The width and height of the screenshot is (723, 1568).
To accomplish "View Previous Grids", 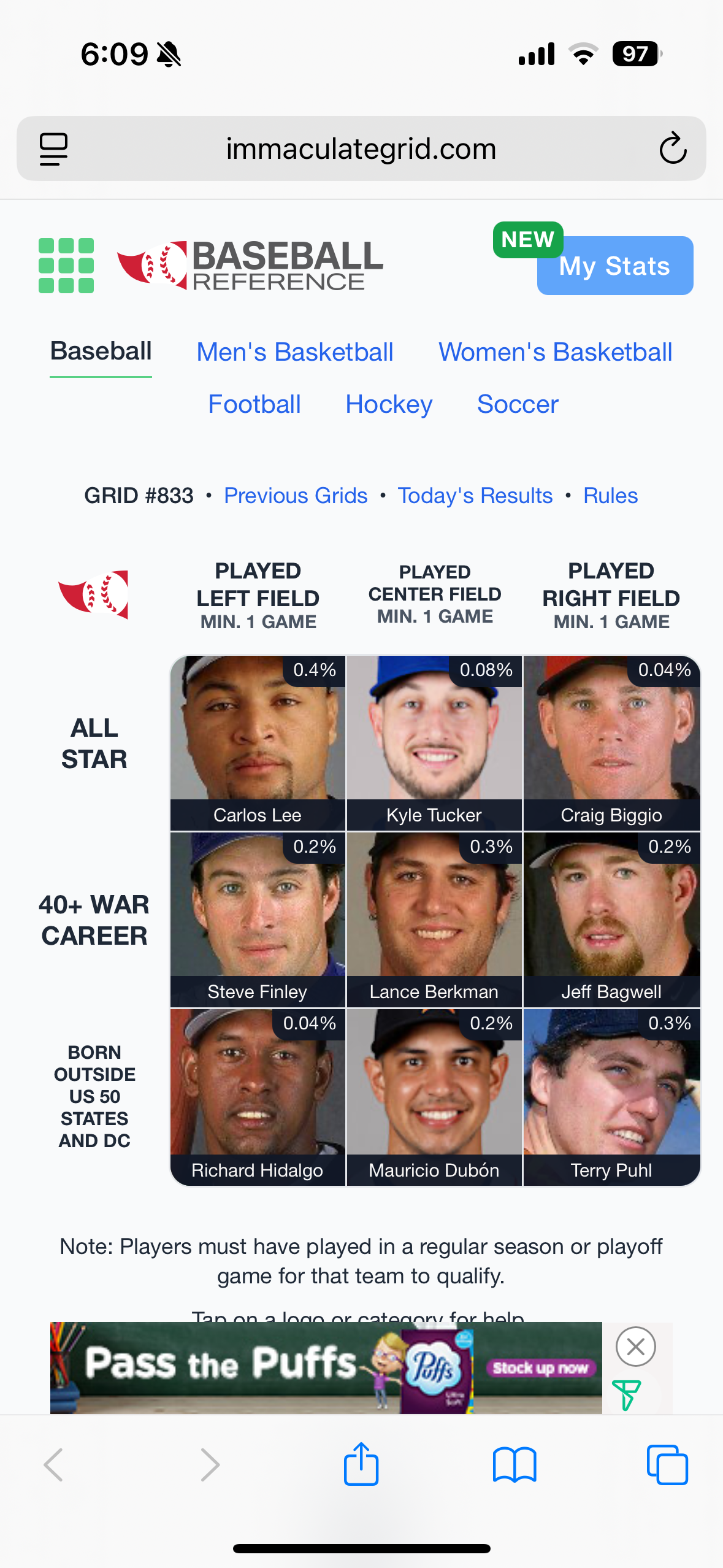I will click(296, 496).
